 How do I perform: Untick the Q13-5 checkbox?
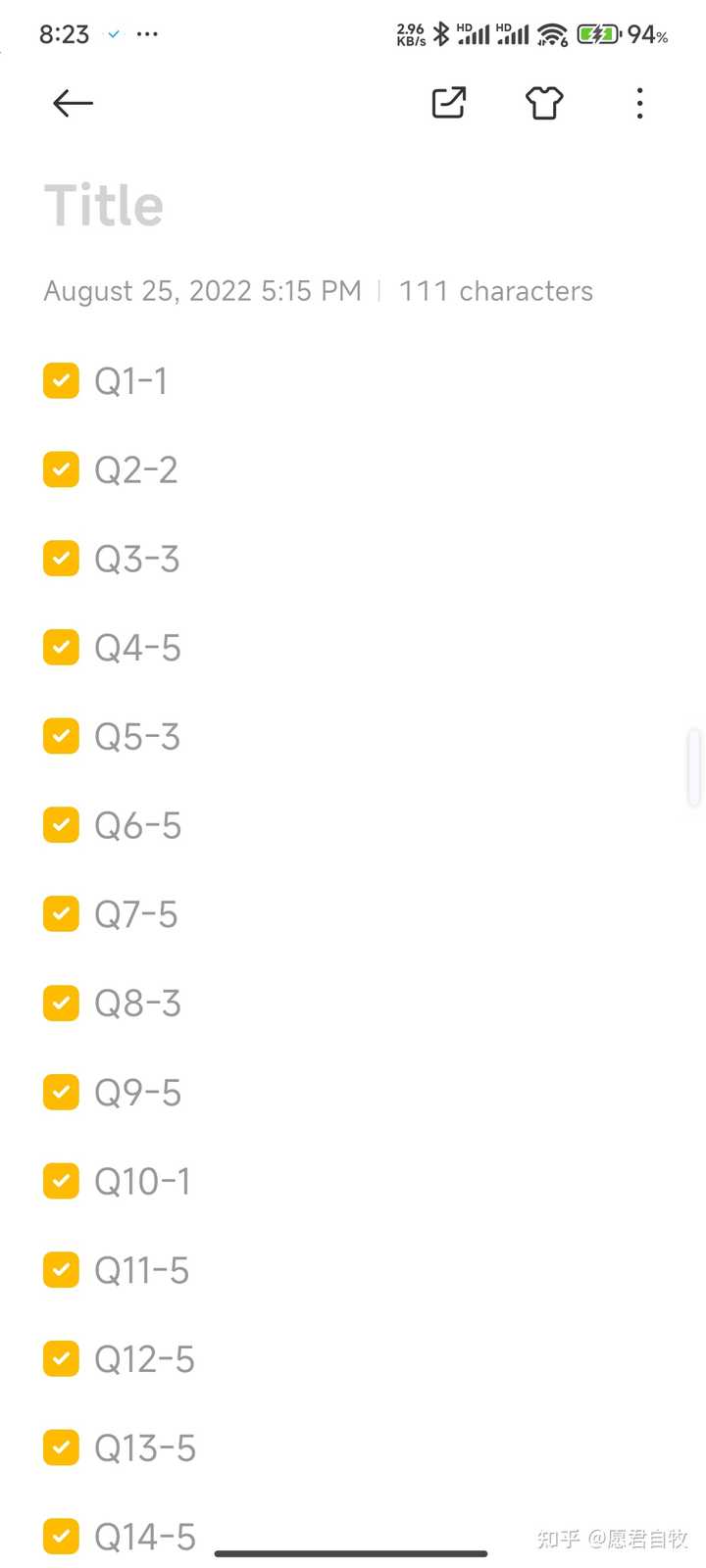[x=61, y=1447]
